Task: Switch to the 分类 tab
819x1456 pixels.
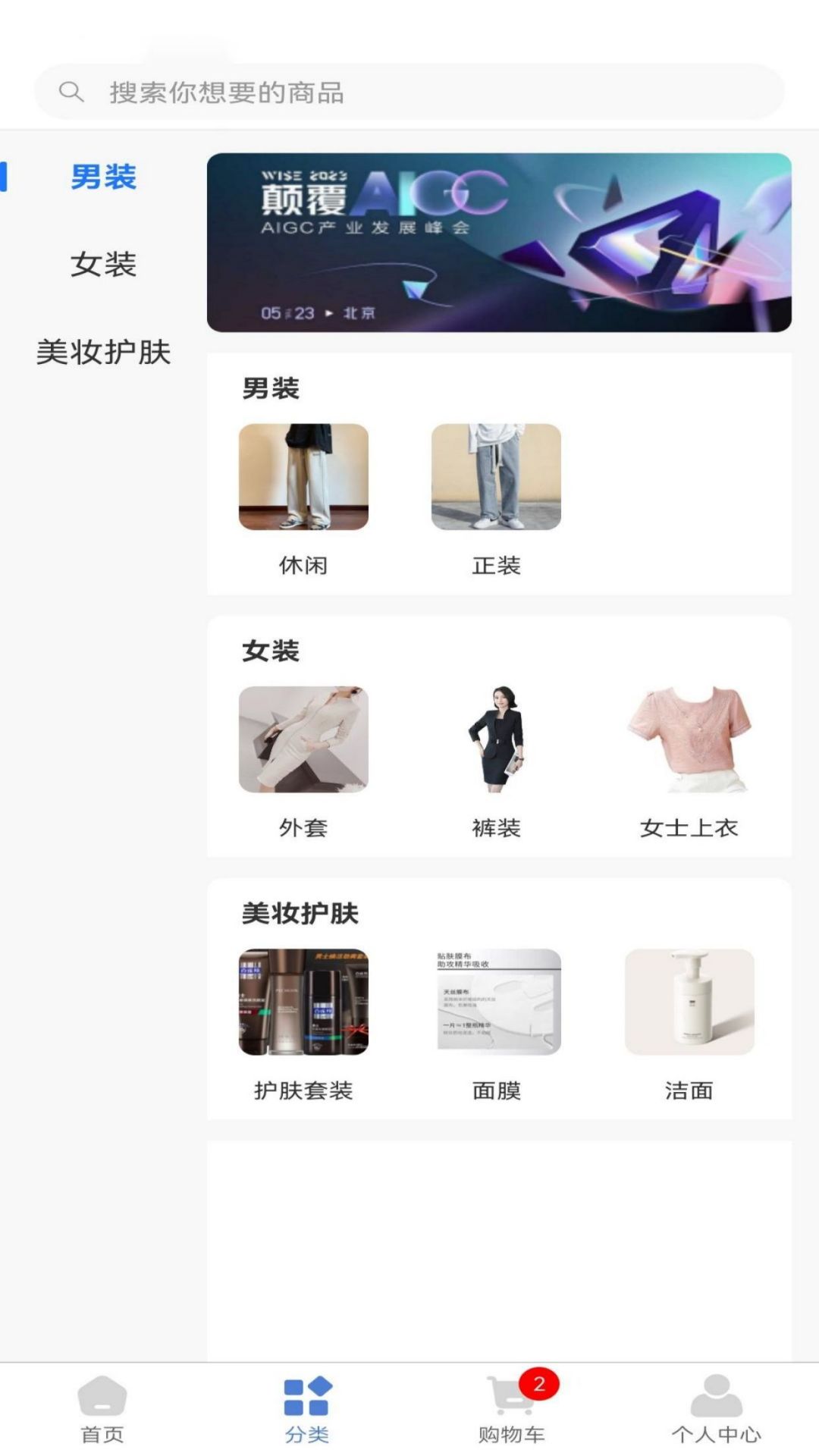Action: tap(307, 1409)
